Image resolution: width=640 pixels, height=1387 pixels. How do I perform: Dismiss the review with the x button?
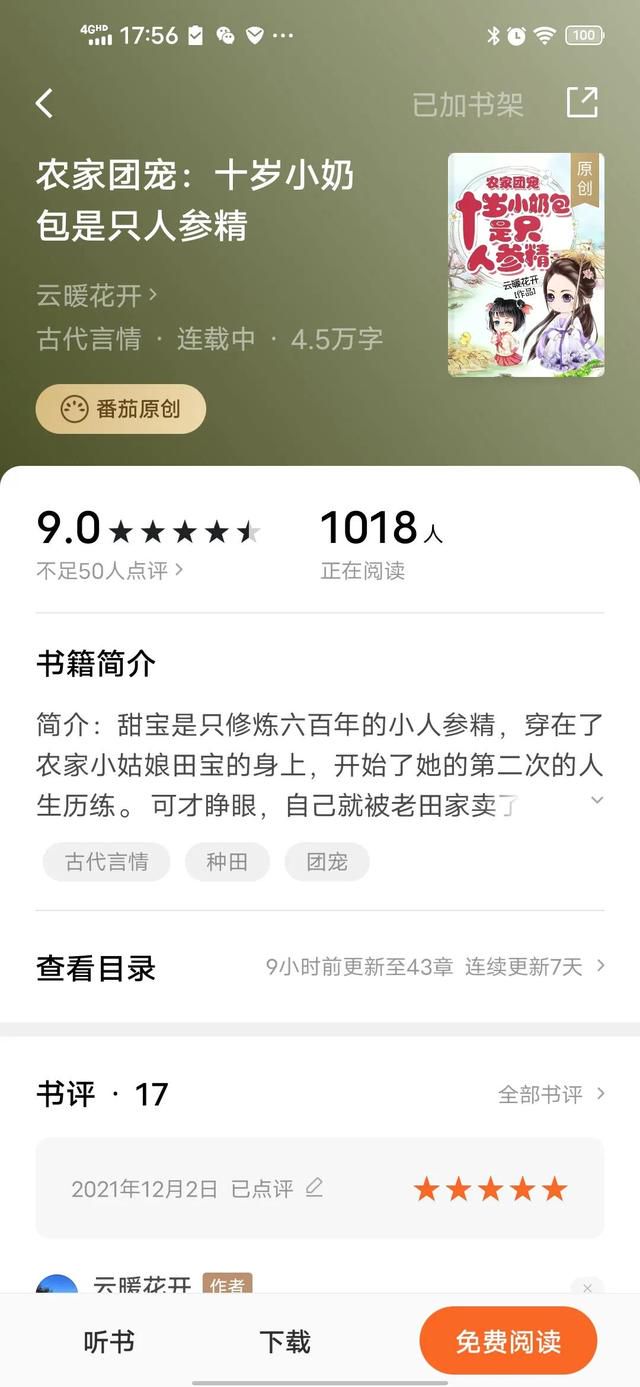coord(587,1287)
